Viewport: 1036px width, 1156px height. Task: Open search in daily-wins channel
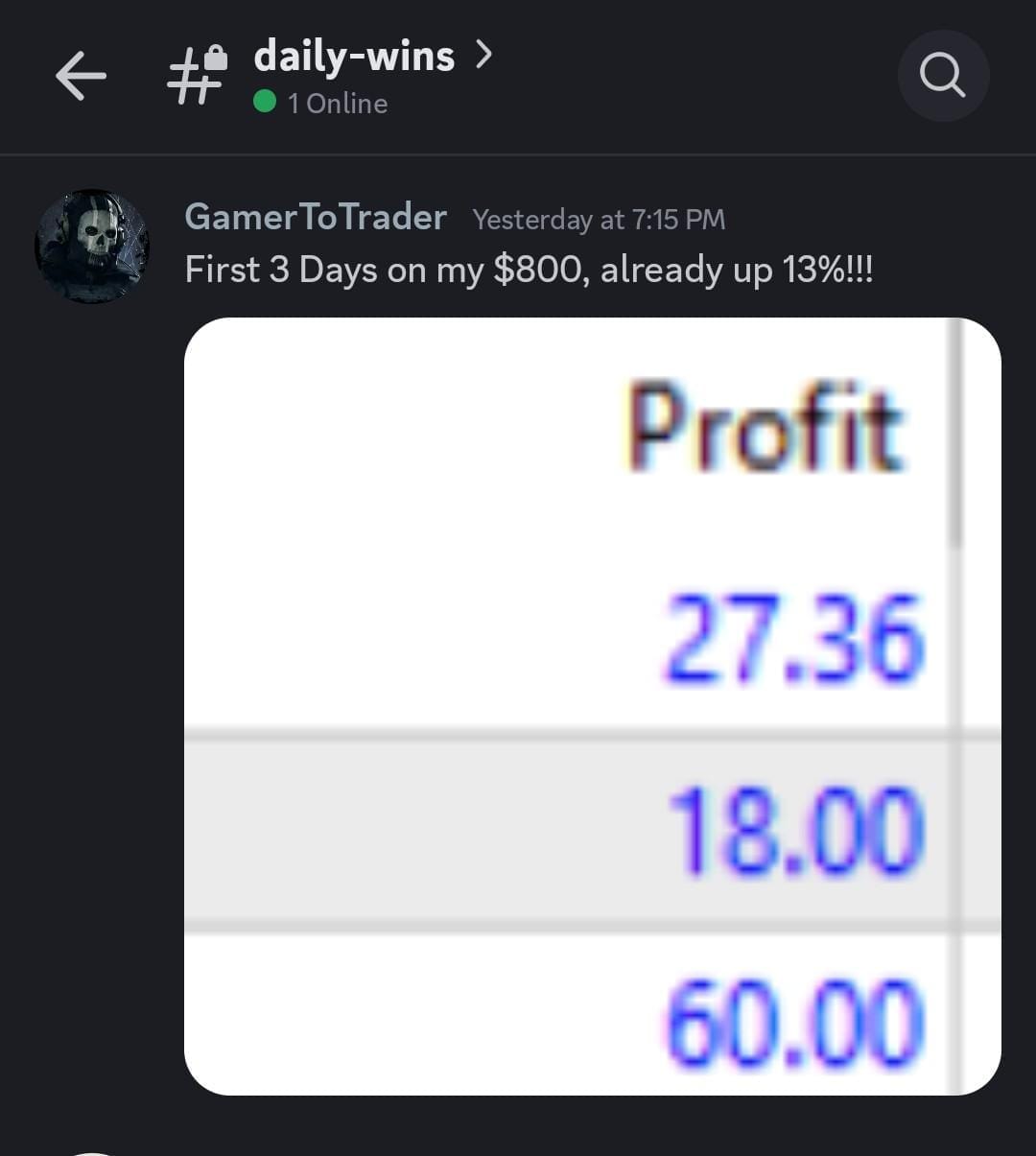tap(942, 76)
